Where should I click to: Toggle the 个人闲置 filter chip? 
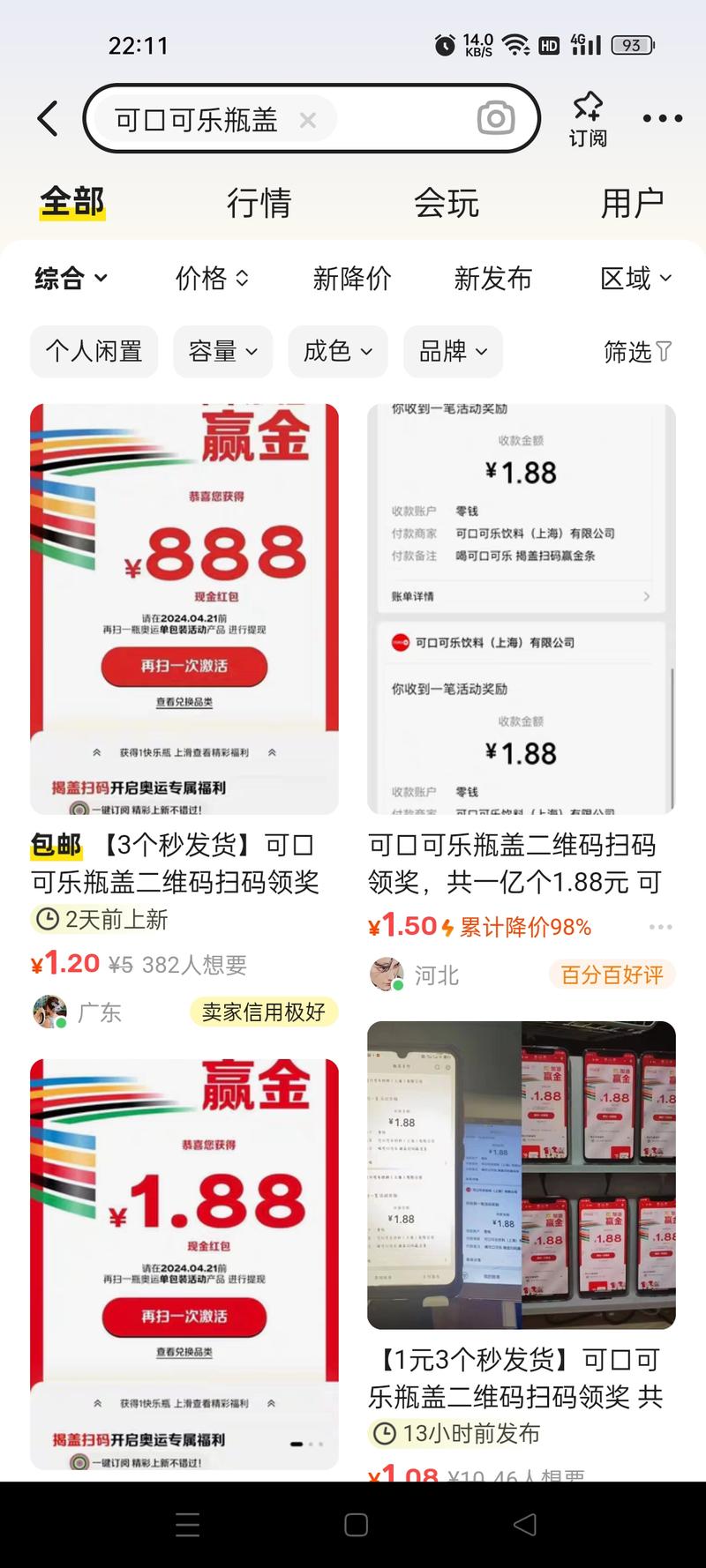[94, 351]
